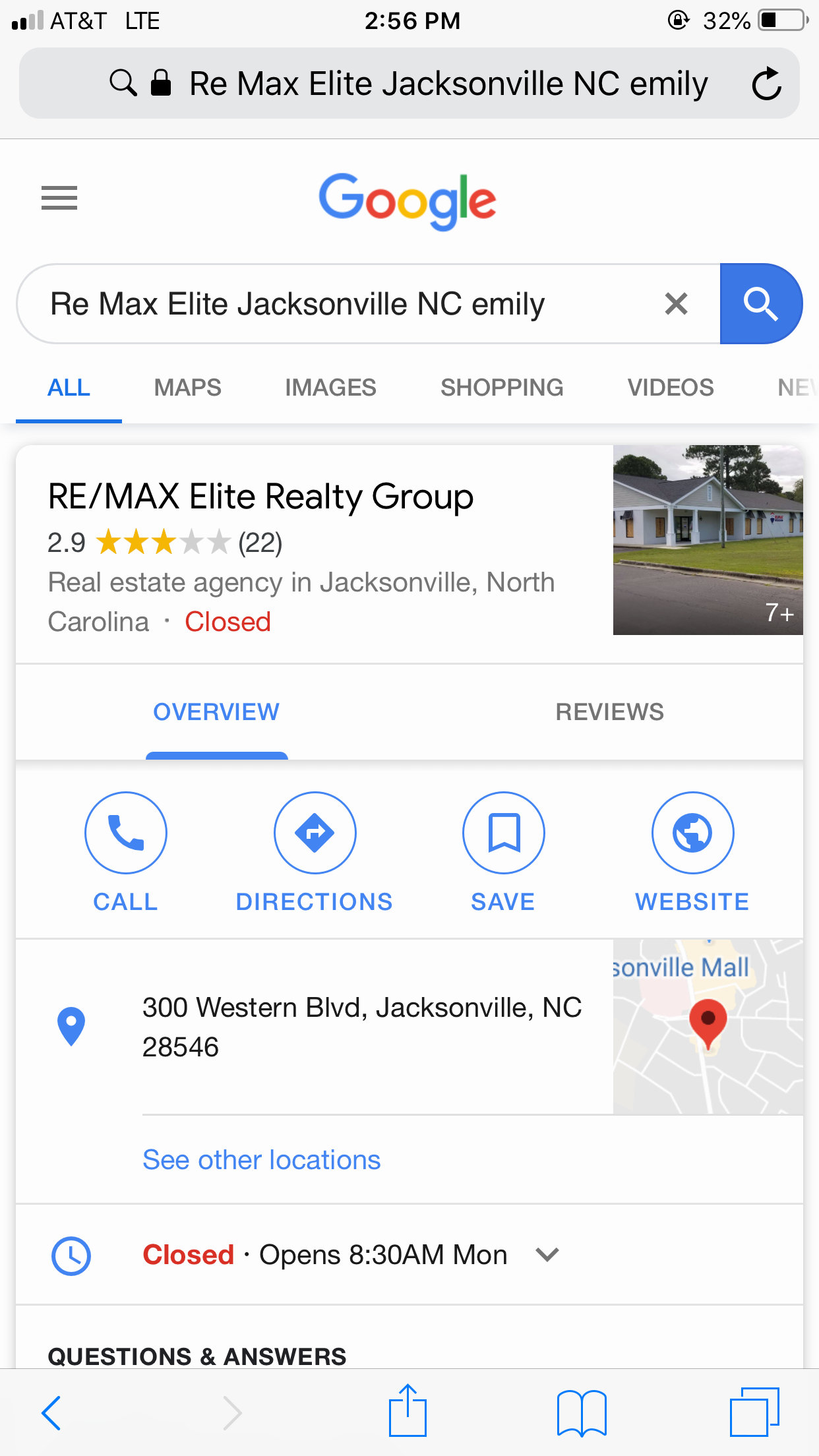Reload the page in Safari

[767, 84]
